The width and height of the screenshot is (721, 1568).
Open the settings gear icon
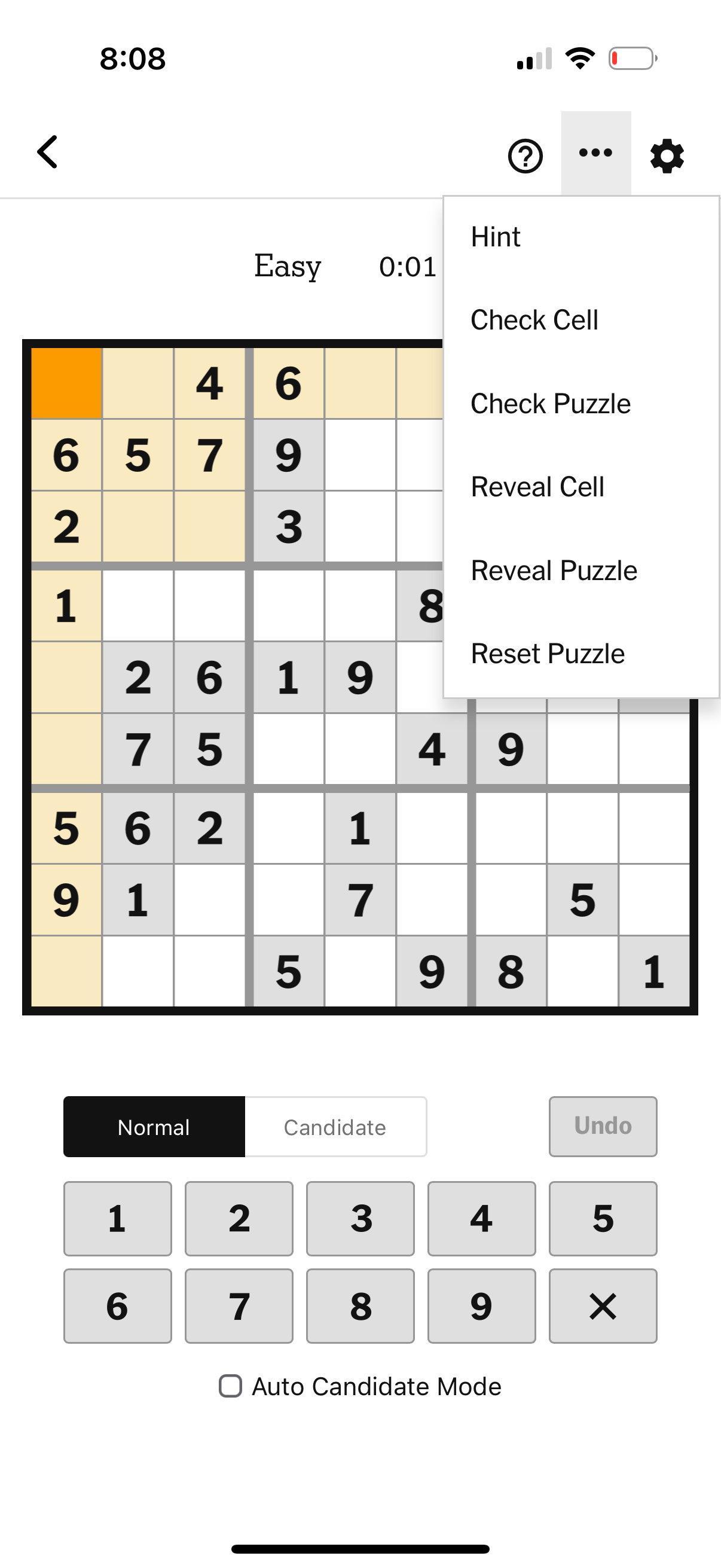[x=667, y=155]
